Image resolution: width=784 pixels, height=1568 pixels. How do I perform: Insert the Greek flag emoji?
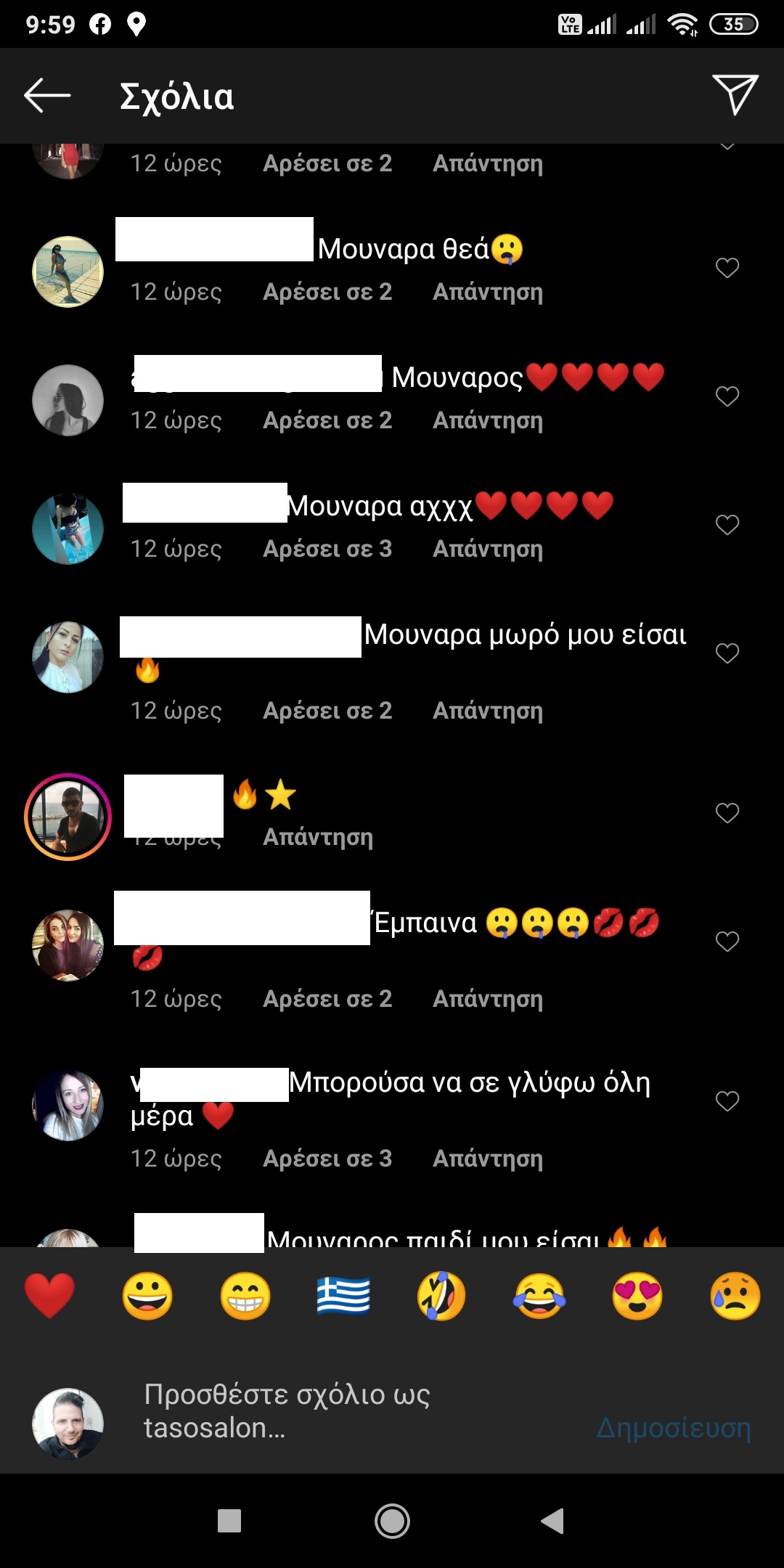[343, 1297]
